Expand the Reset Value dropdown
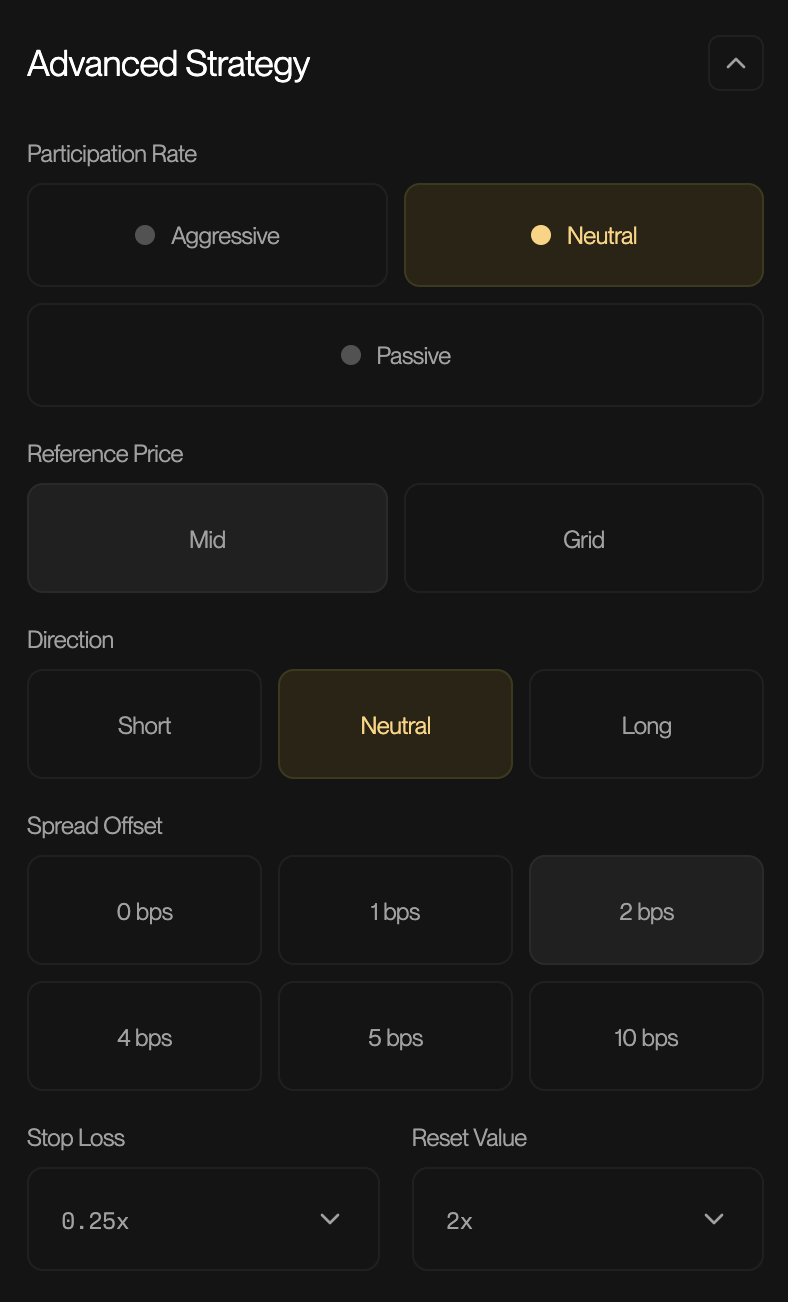The width and height of the screenshot is (788, 1302). tap(587, 1219)
